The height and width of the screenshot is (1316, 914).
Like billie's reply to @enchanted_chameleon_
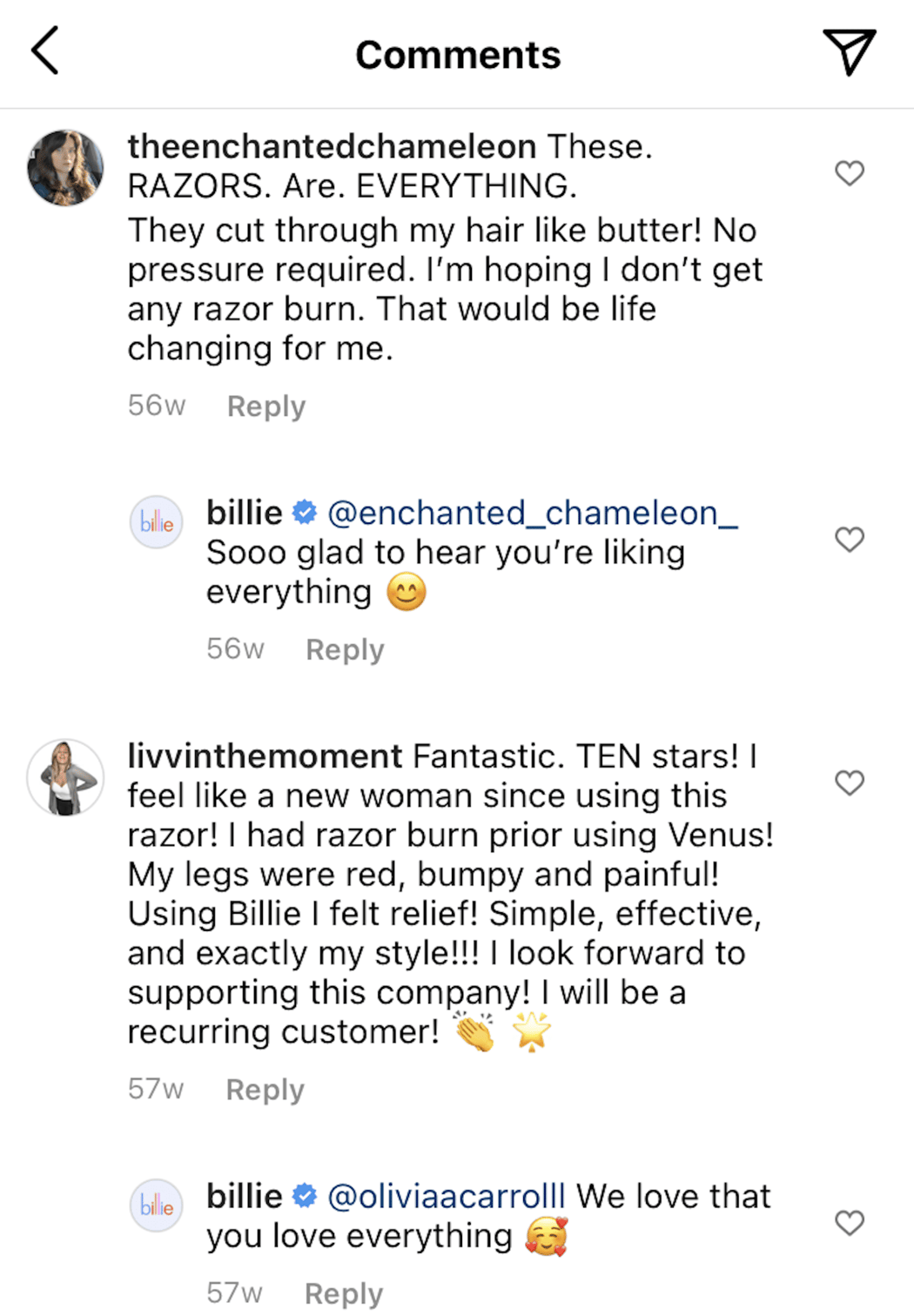[x=849, y=540]
